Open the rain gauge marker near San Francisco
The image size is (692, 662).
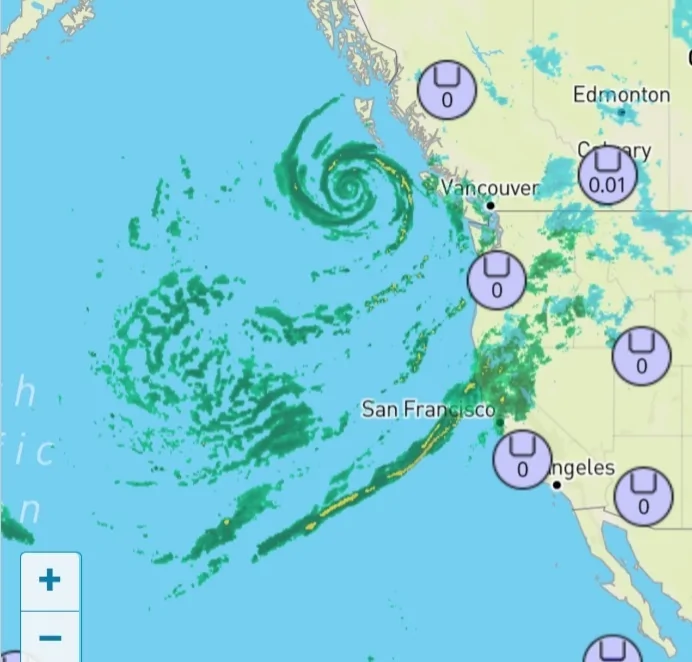522,459
